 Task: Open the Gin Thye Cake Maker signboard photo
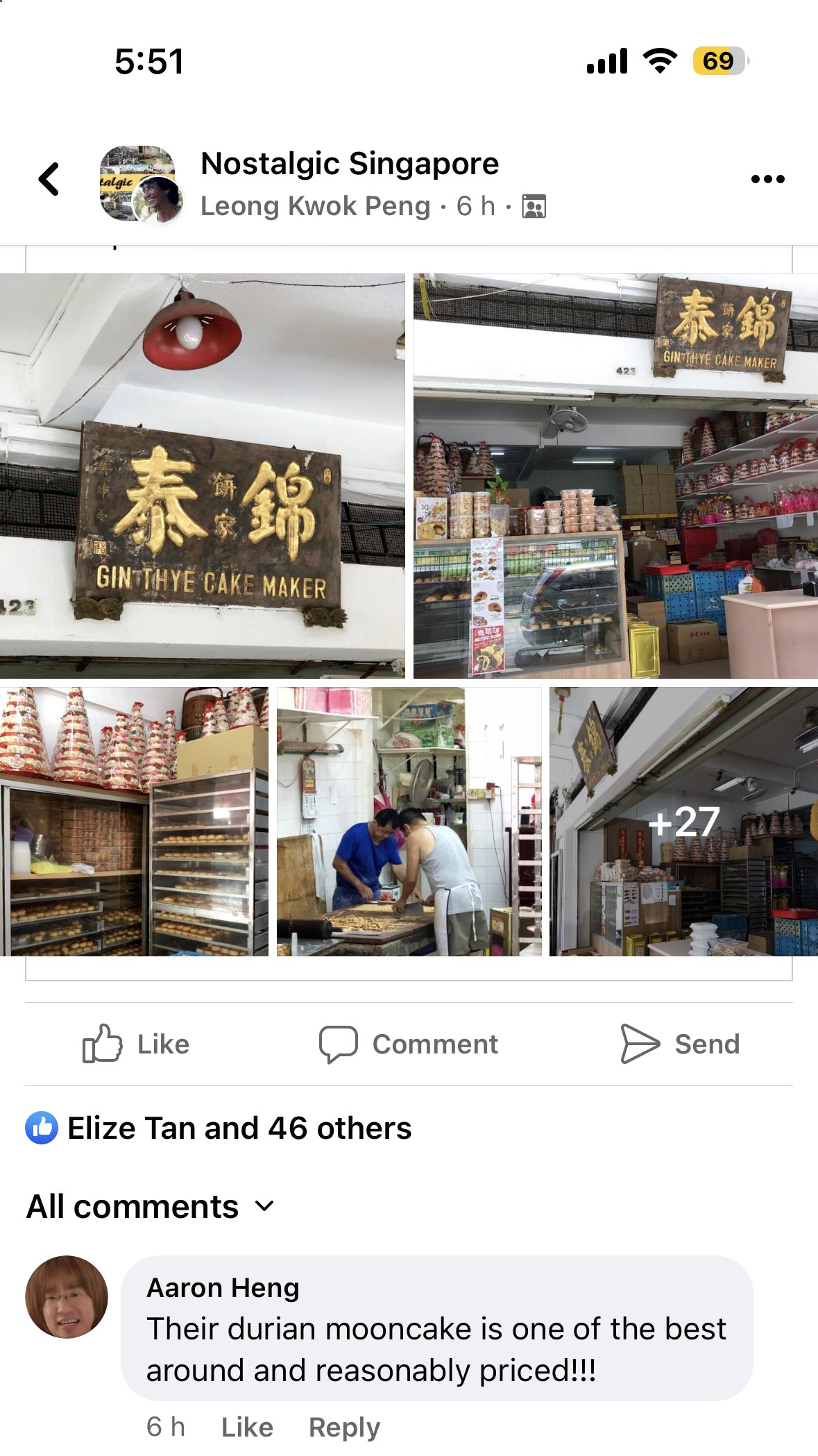[x=202, y=475]
